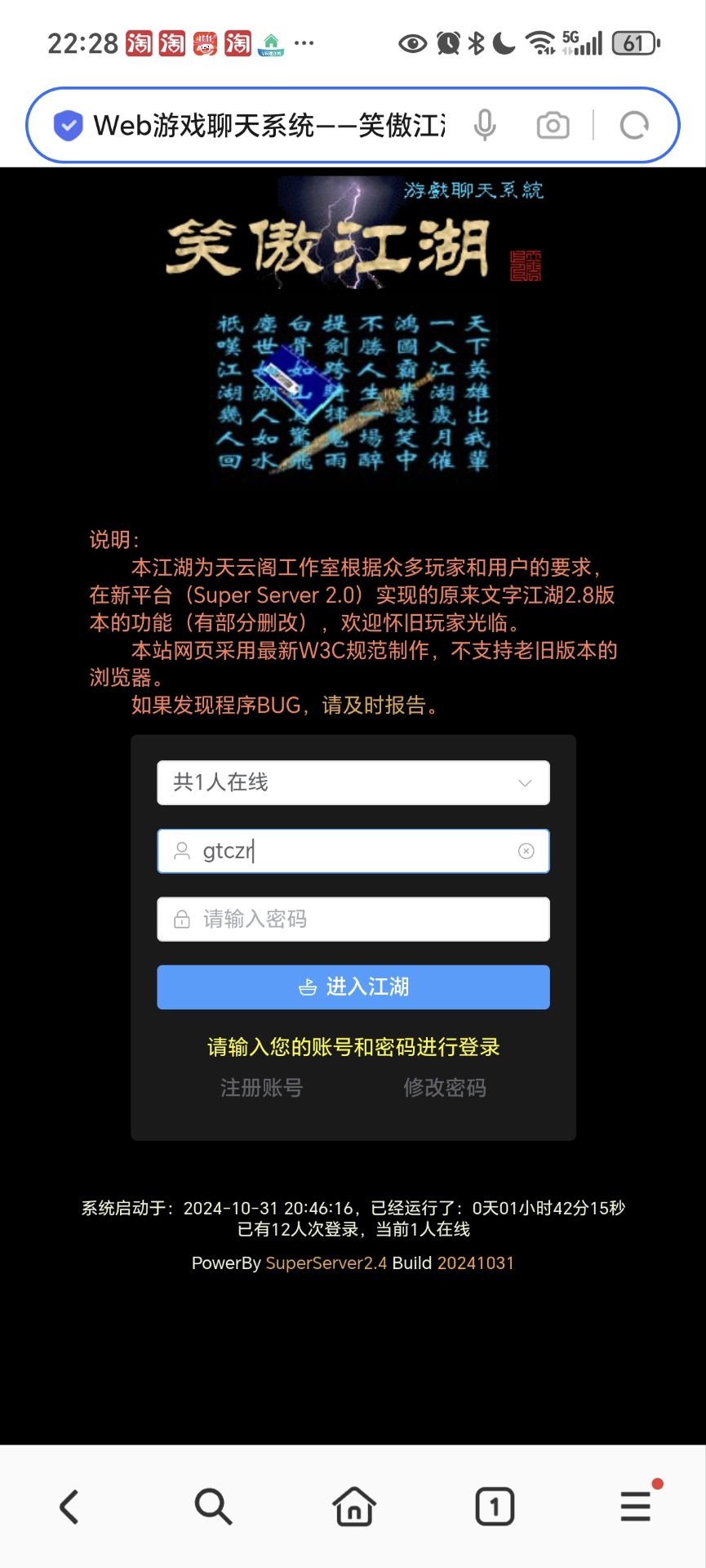
Task: Go back with the browser back arrow
Action: pos(70,1507)
